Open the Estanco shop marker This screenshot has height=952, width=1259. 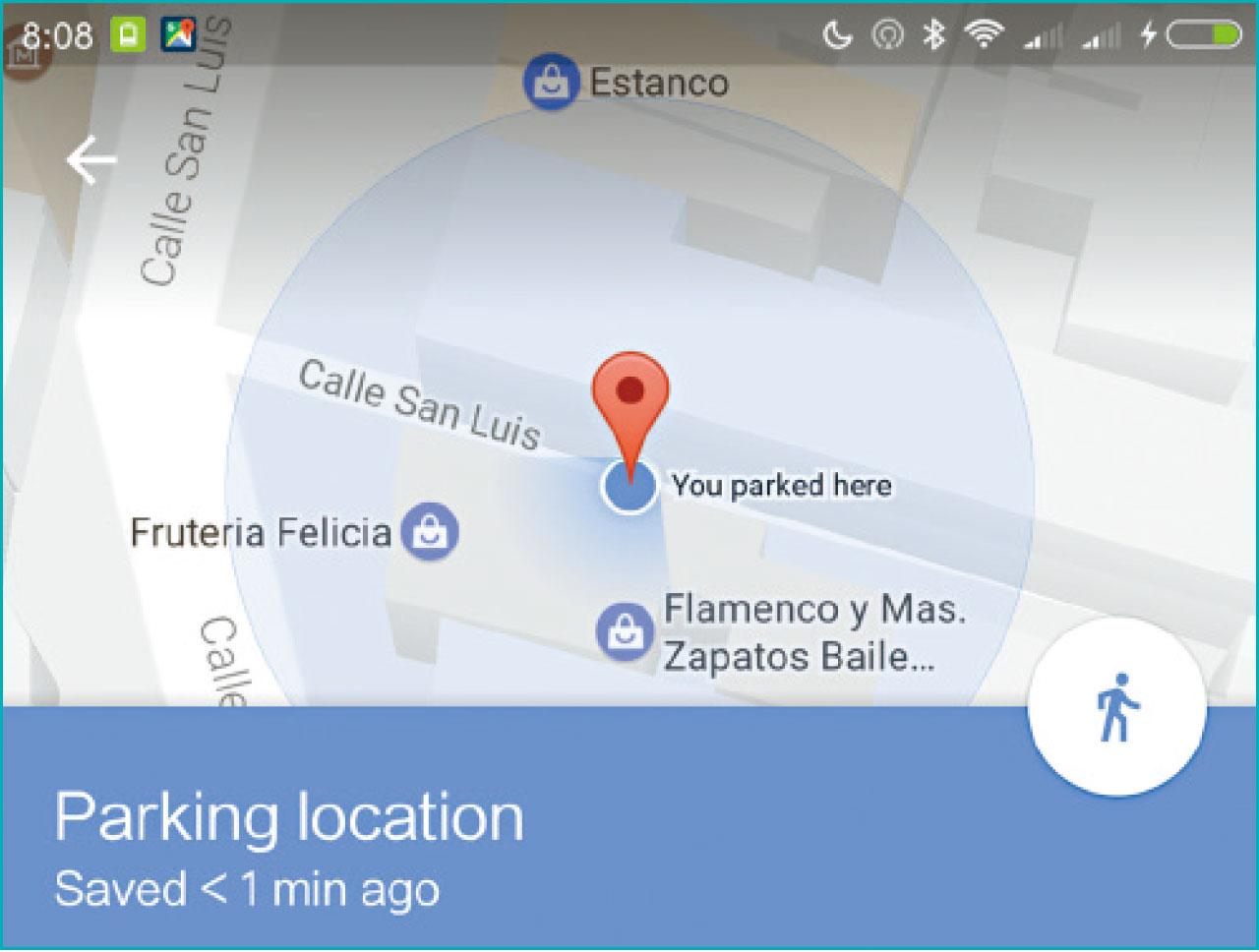550,83
